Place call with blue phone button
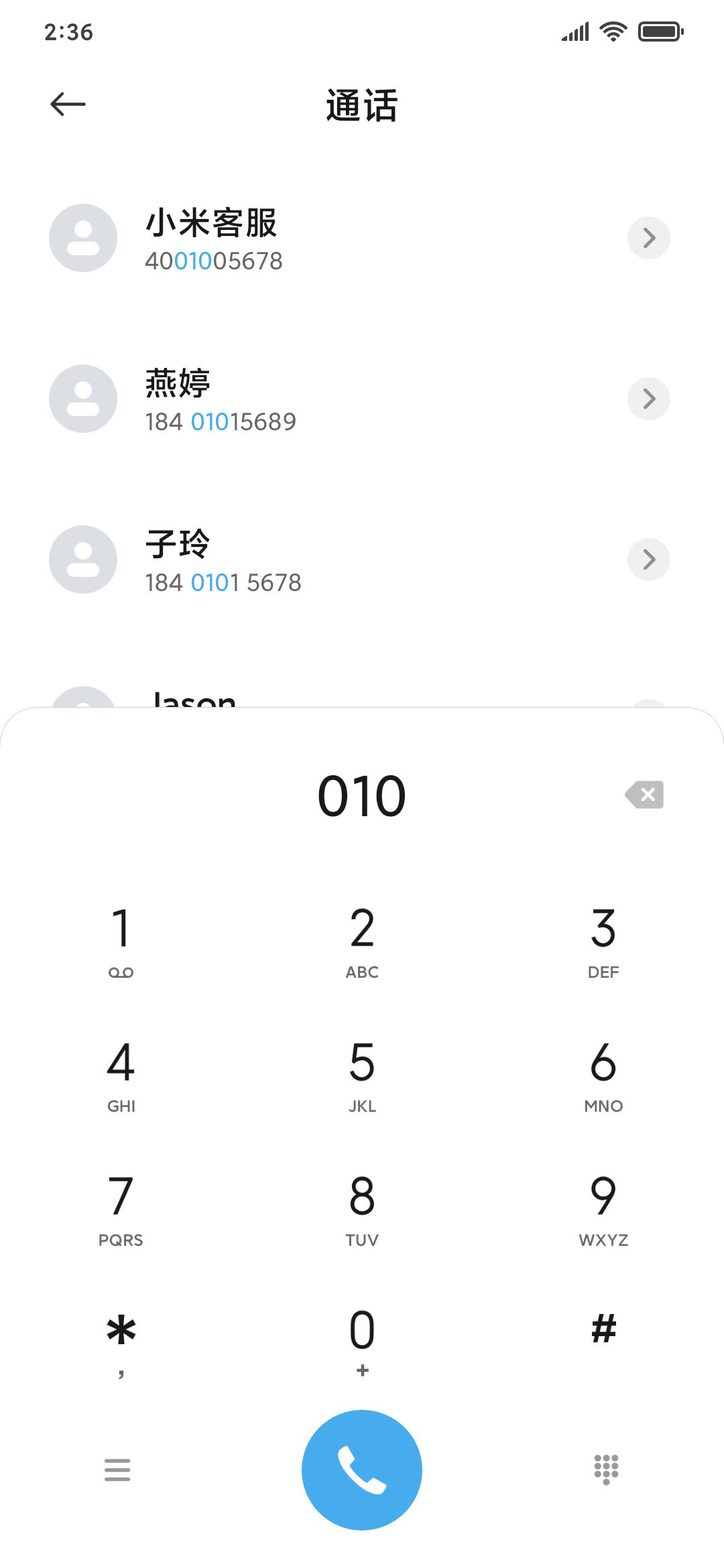The height and width of the screenshot is (1568, 724). (362, 1470)
